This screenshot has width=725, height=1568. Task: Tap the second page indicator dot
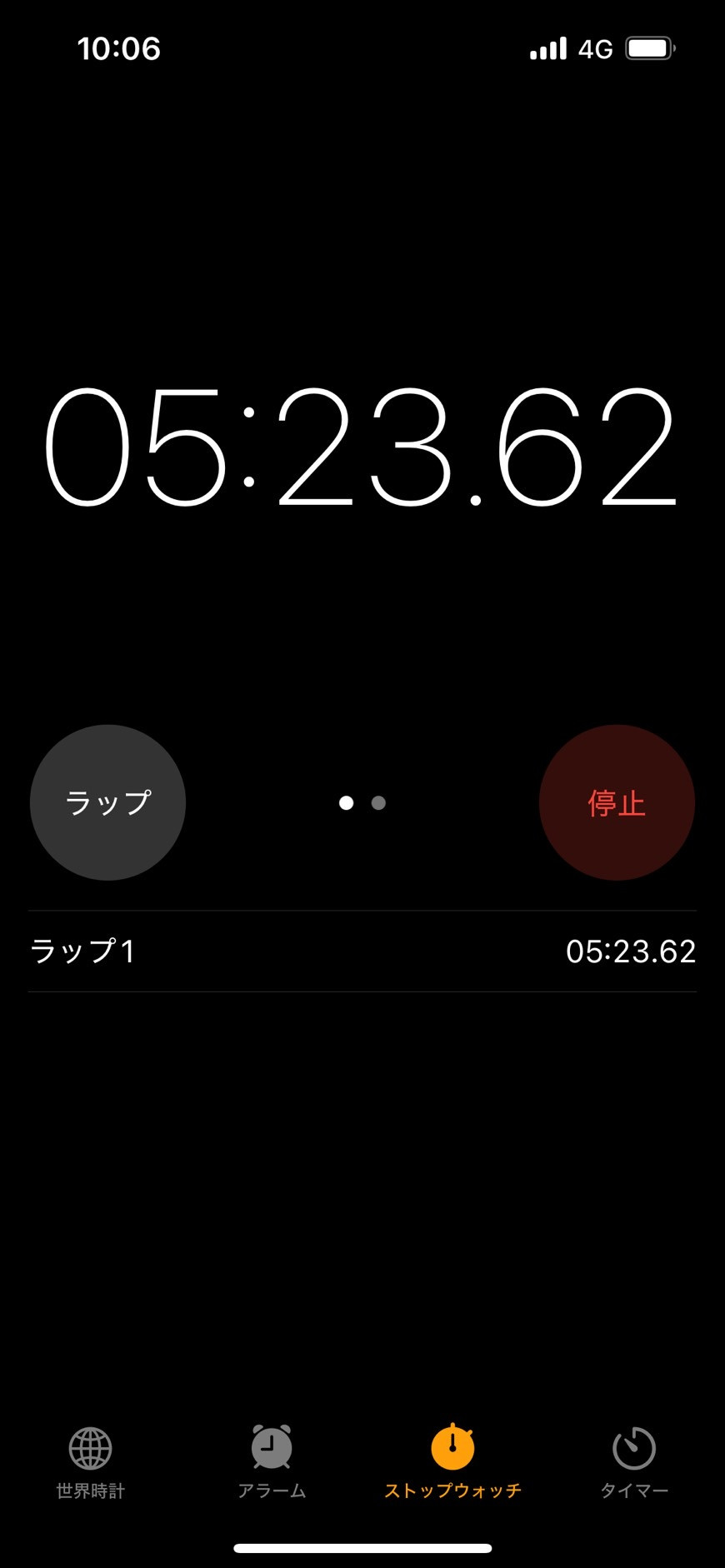point(378,803)
